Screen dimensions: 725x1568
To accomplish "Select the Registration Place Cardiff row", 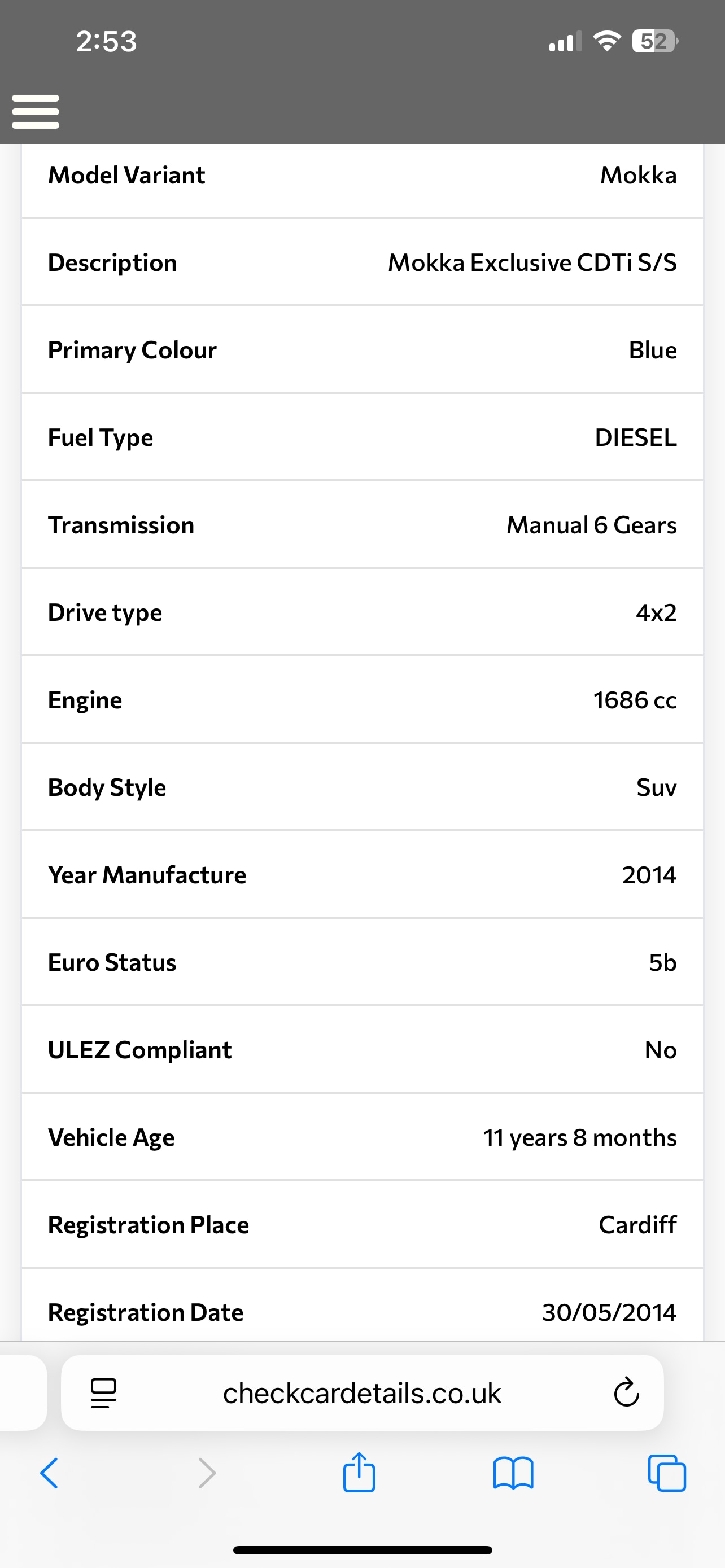I will pyautogui.click(x=362, y=1224).
